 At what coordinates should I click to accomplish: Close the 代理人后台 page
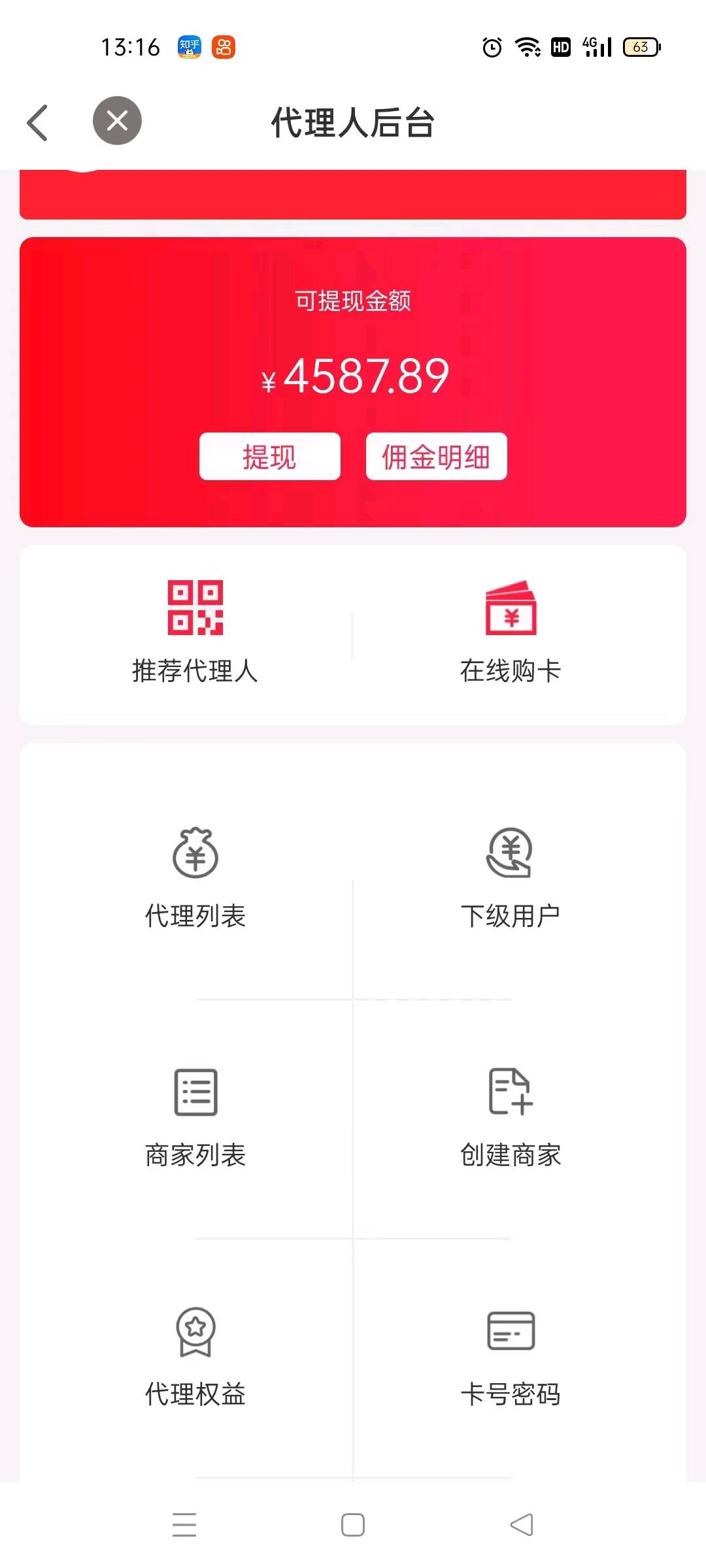[117, 121]
